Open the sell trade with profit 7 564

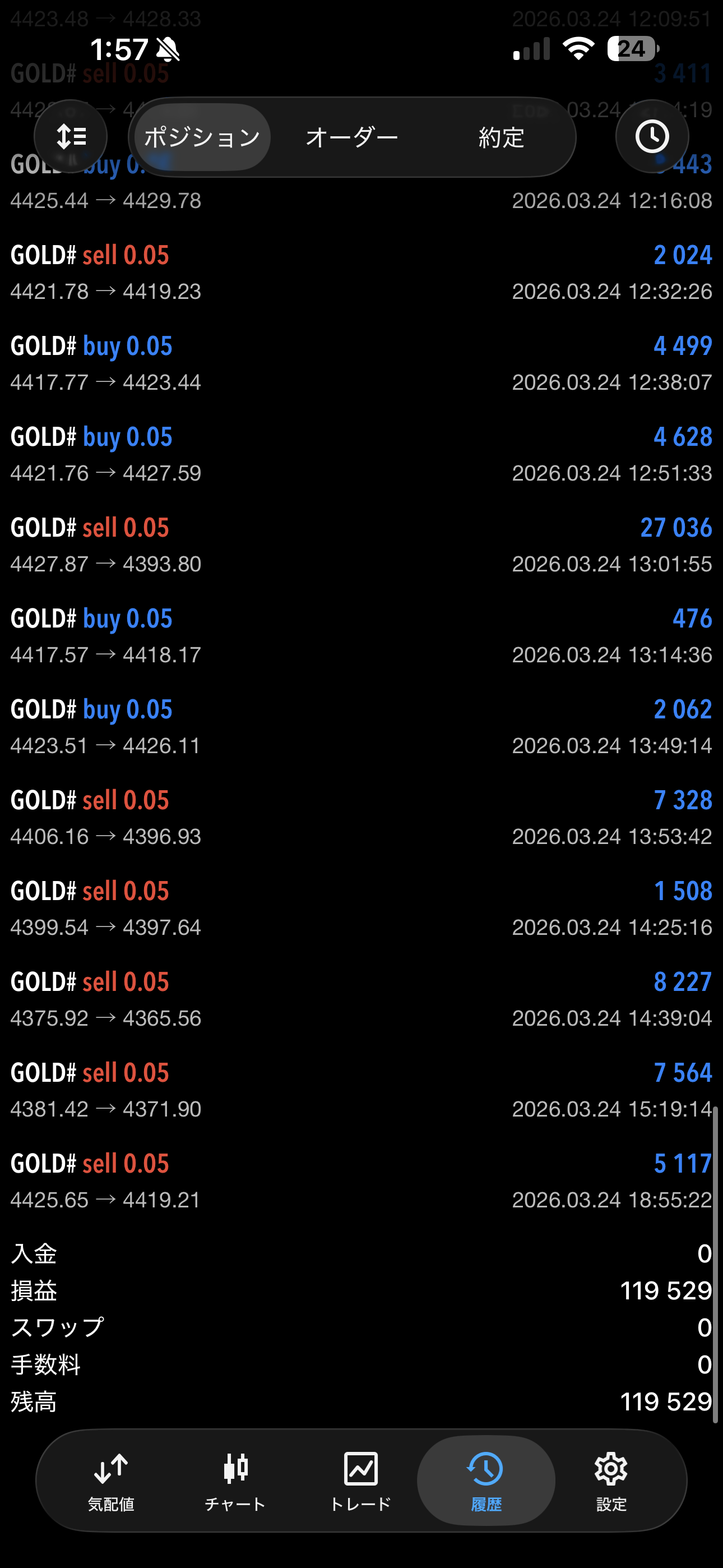pos(361,1090)
